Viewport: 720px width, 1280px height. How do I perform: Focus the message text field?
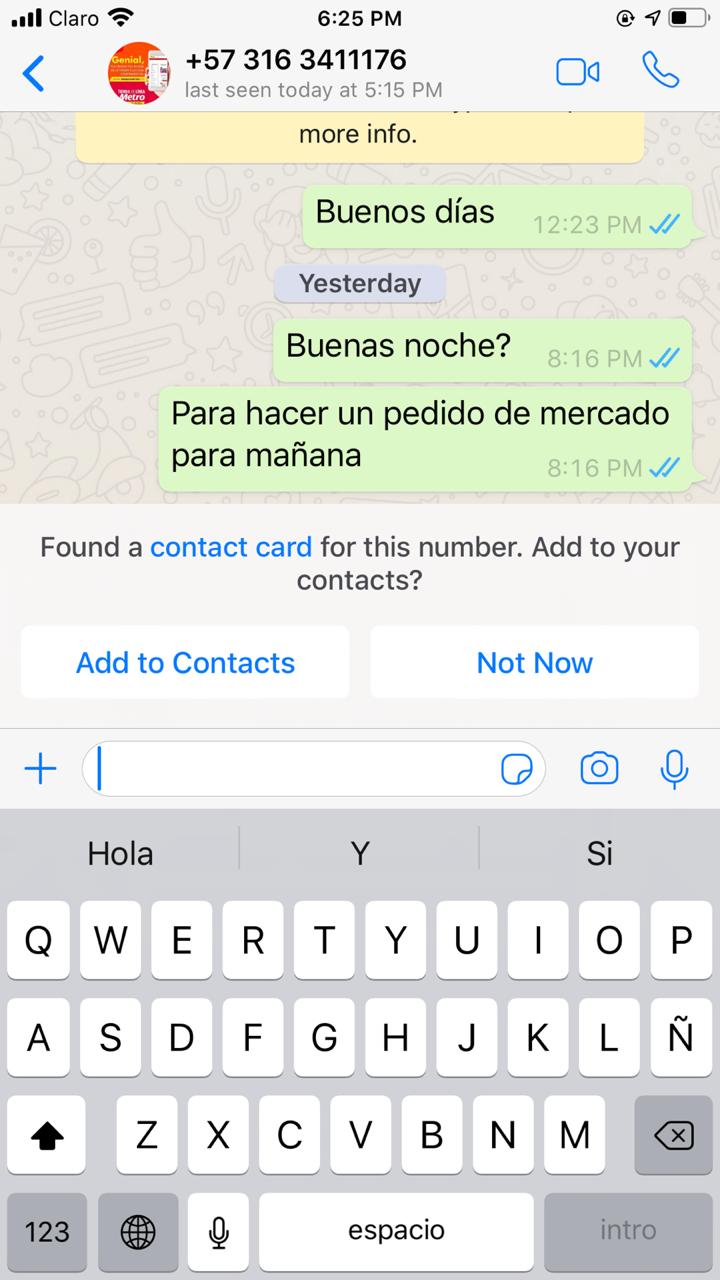[x=290, y=769]
